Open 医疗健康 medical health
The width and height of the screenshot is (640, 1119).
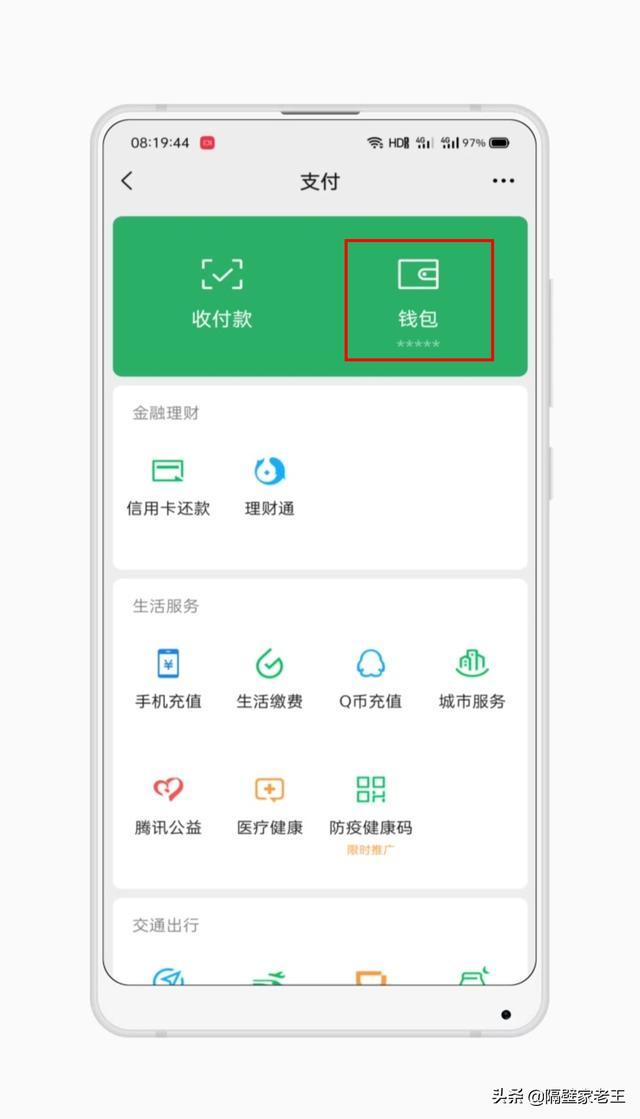click(270, 806)
